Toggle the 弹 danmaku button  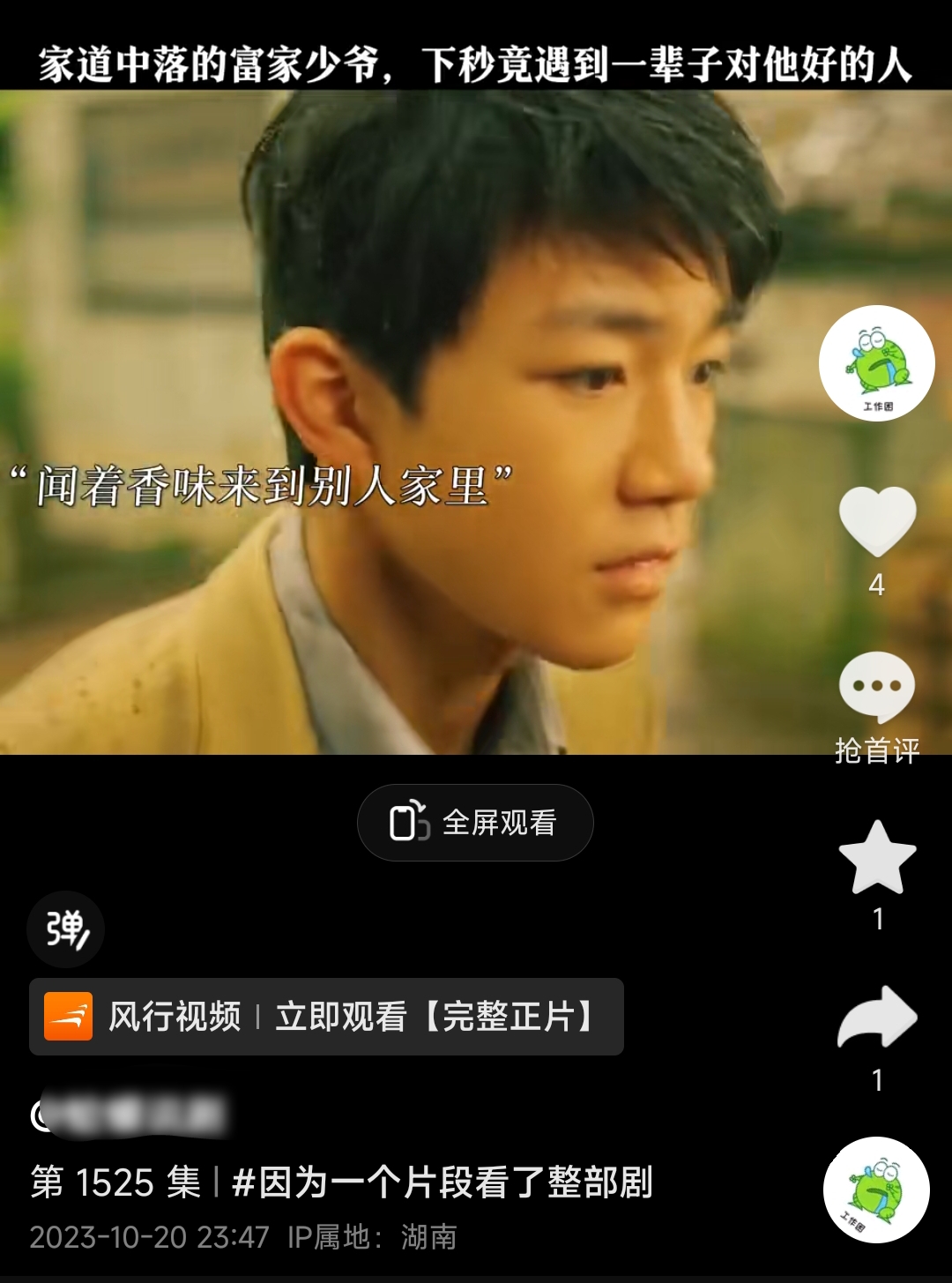[65, 929]
